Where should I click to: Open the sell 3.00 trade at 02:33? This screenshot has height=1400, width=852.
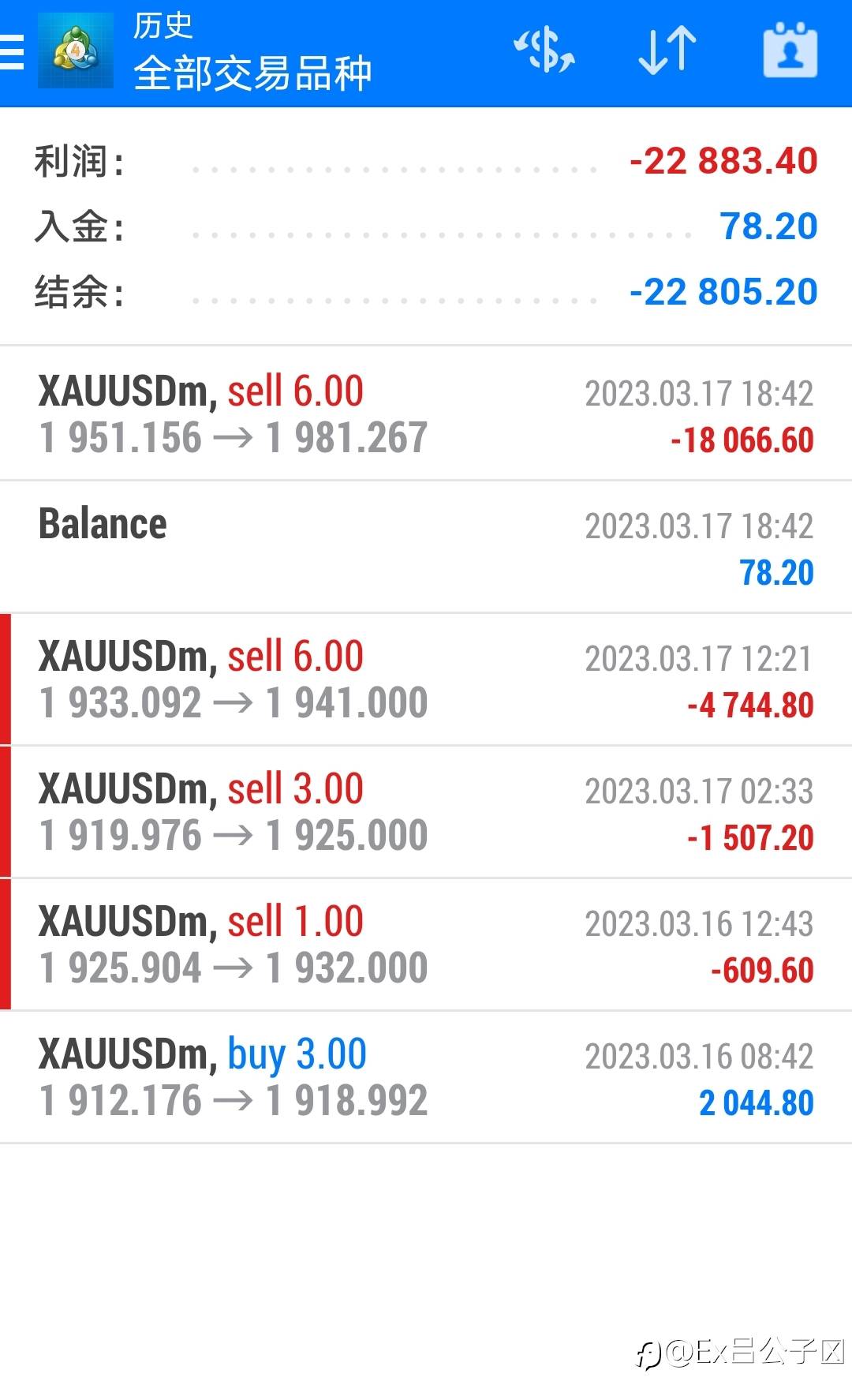coord(426,812)
